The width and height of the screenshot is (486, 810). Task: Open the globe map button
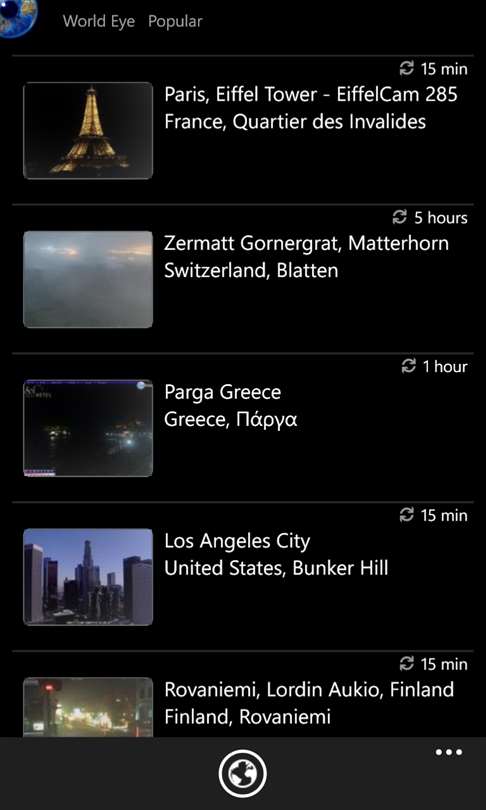pos(243,774)
